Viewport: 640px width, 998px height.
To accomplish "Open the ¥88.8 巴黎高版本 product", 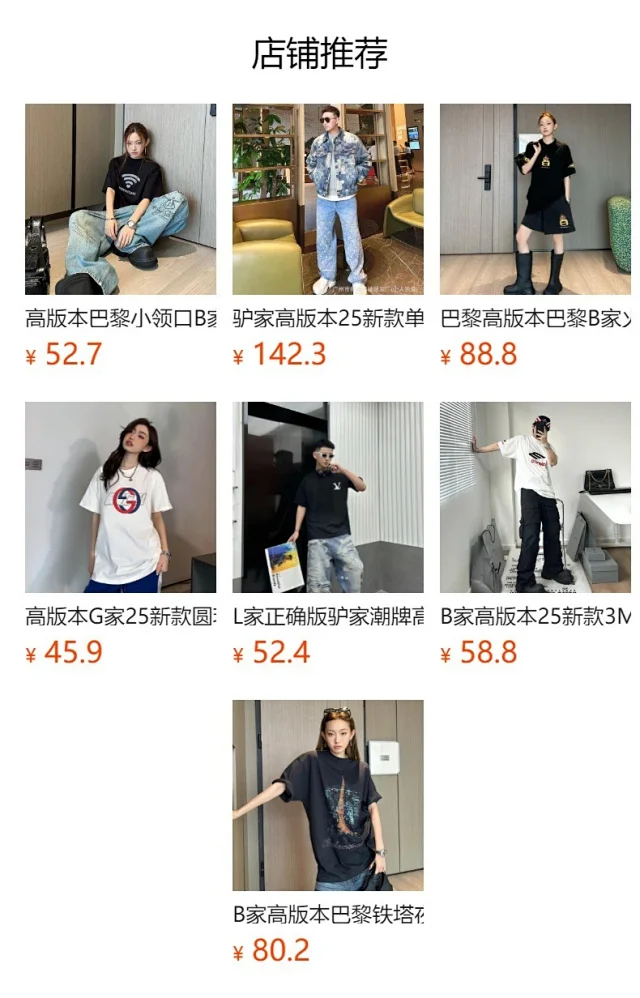I will coord(535,200).
